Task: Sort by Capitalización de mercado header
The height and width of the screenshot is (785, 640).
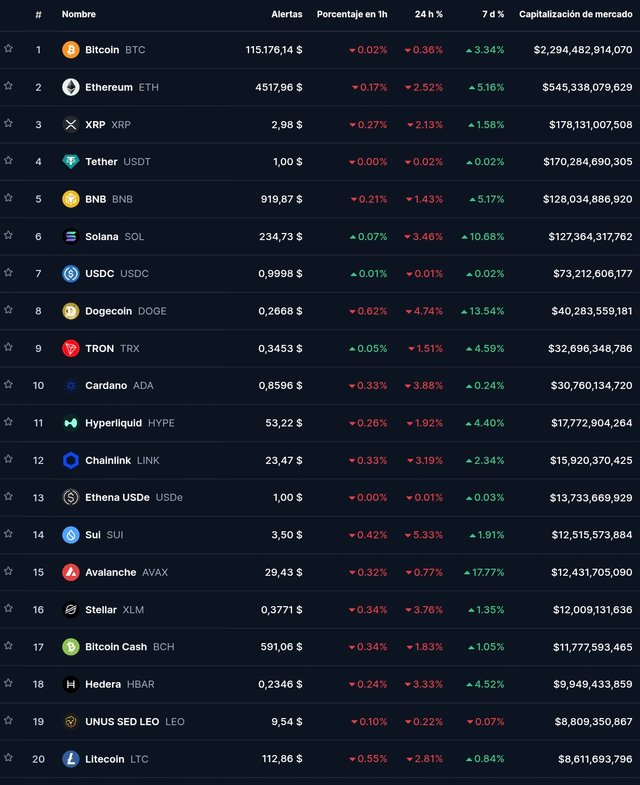Action: click(x=575, y=15)
